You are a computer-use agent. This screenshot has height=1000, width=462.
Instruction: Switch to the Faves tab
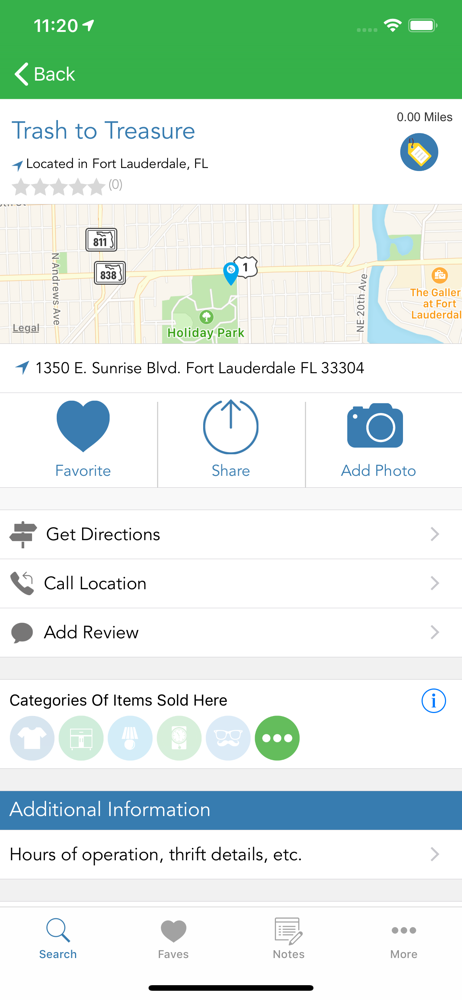point(173,939)
